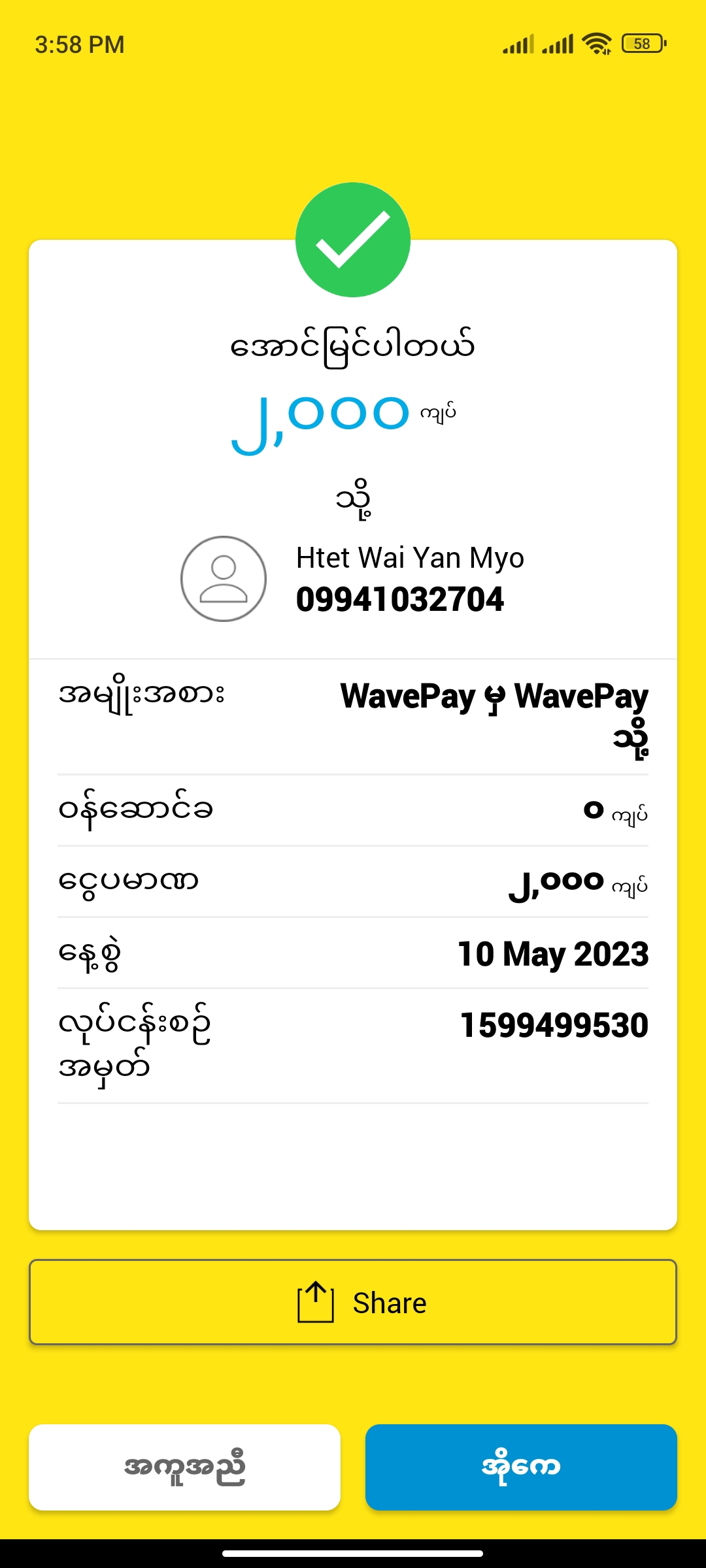Viewport: 706px width, 1568px height.
Task: Confirm with the အိုကေ (OK) button
Action: point(521,1467)
